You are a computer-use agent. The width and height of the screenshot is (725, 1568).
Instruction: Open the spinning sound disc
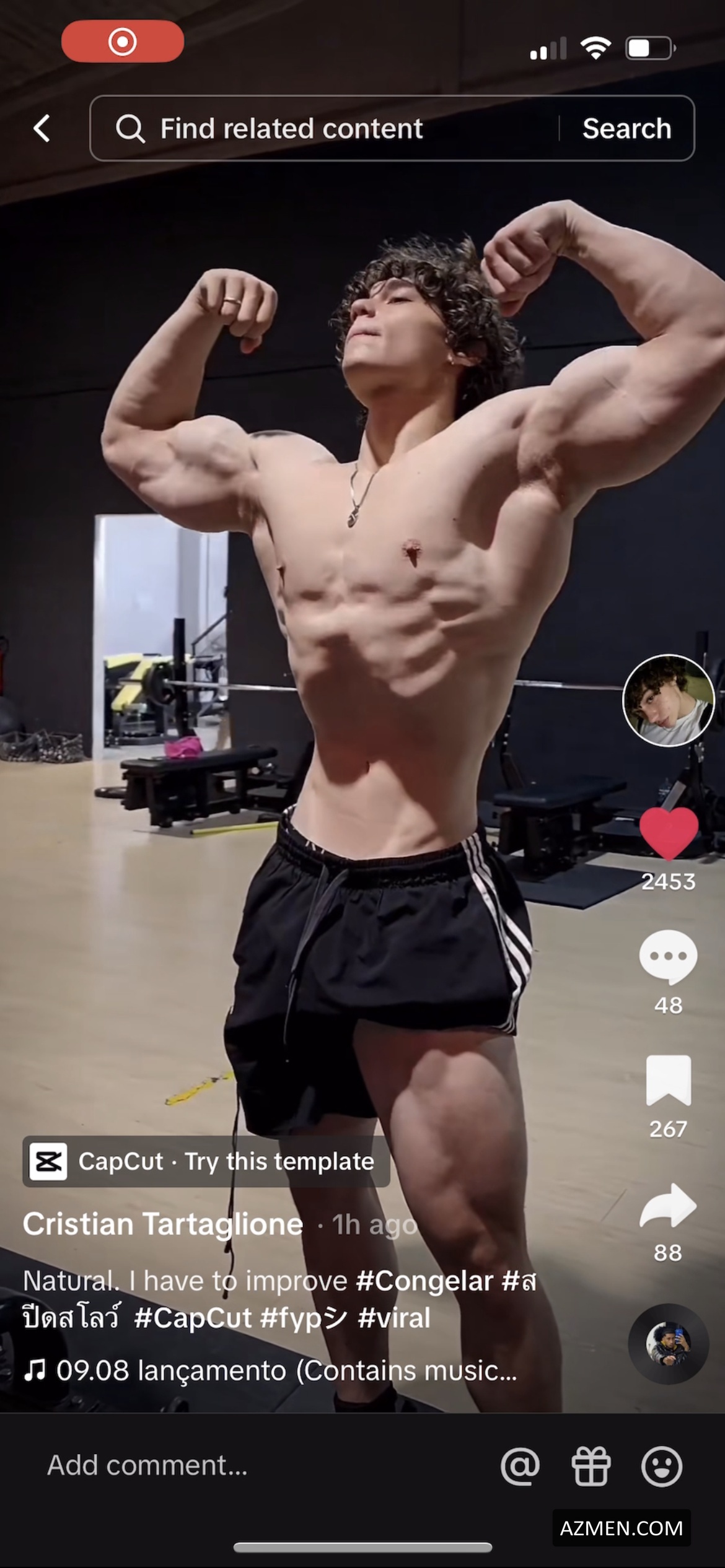pos(668,1344)
